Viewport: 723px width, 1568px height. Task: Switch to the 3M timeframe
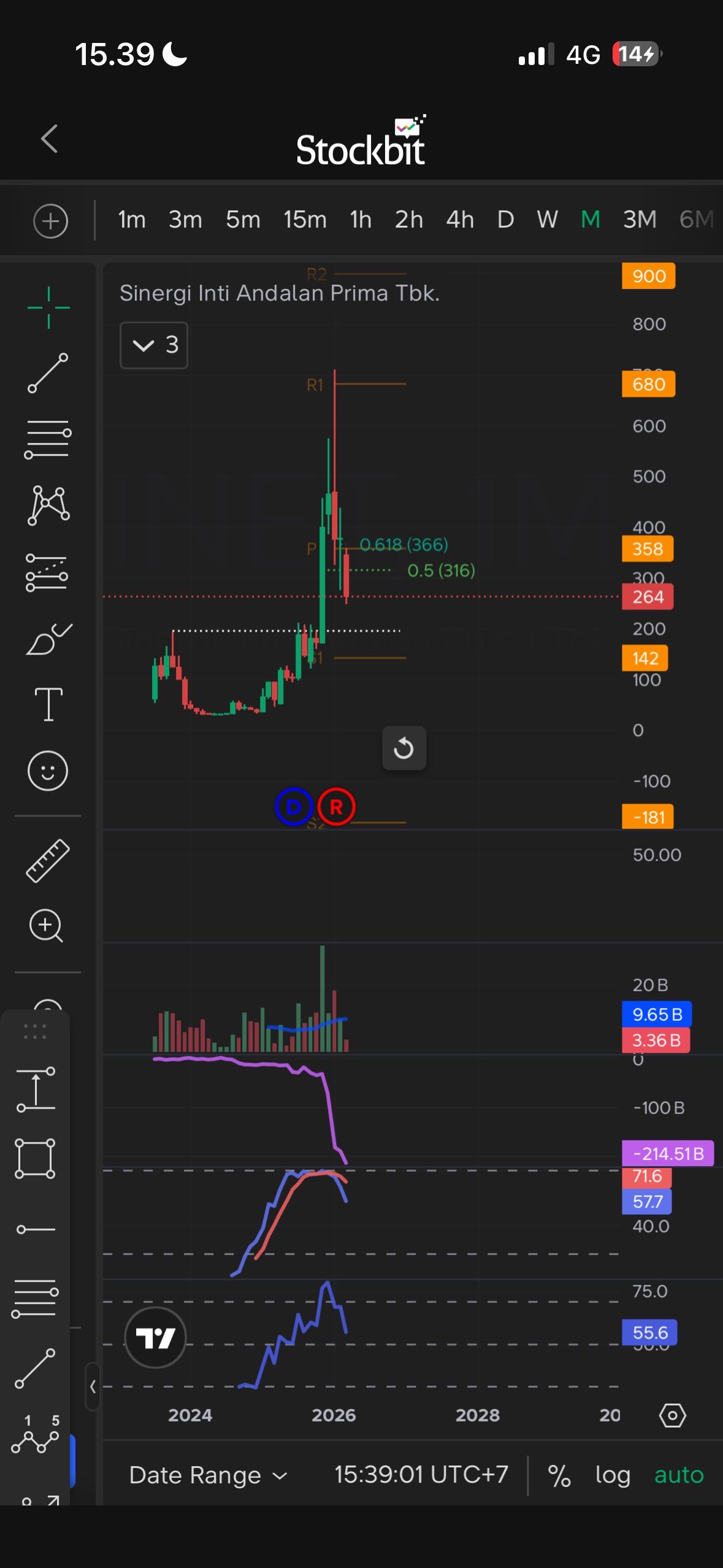click(639, 220)
